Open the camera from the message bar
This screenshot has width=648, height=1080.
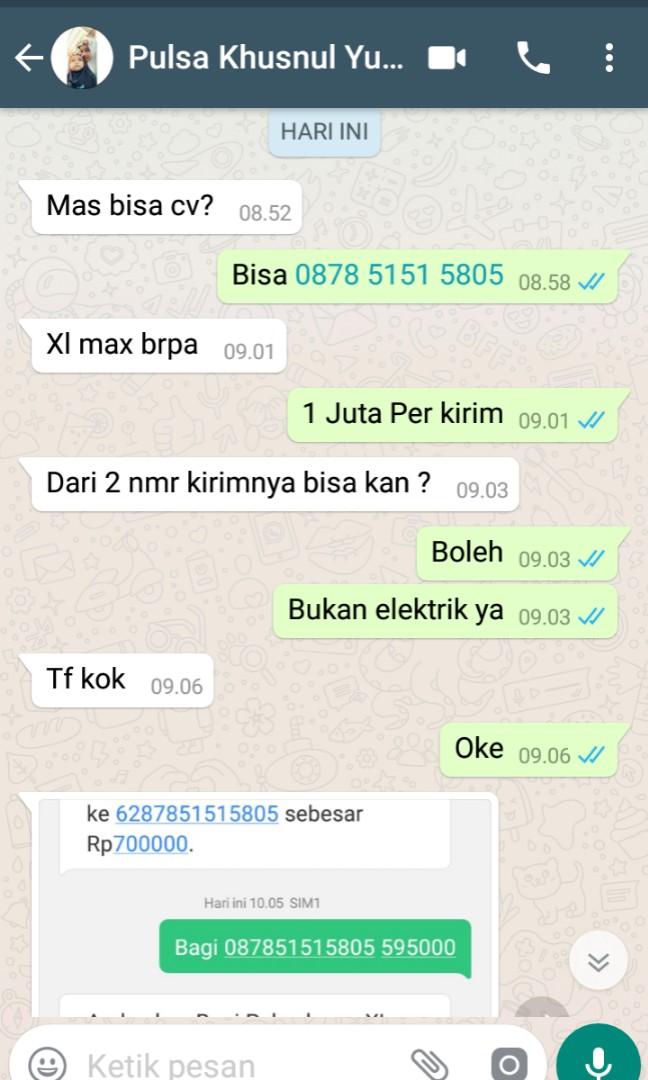(x=509, y=1064)
